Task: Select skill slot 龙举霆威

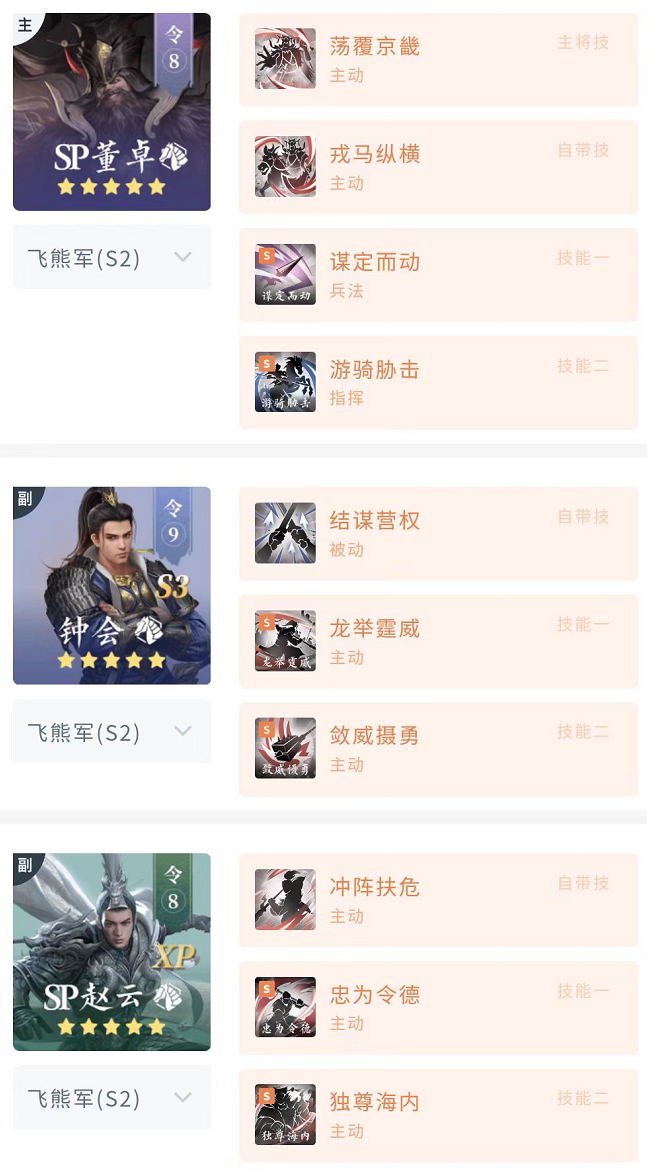Action: coord(438,642)
